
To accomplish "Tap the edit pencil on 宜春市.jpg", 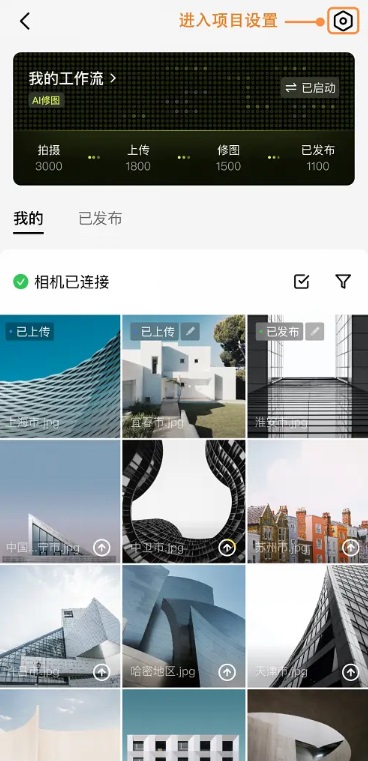I will coord(190,331).
